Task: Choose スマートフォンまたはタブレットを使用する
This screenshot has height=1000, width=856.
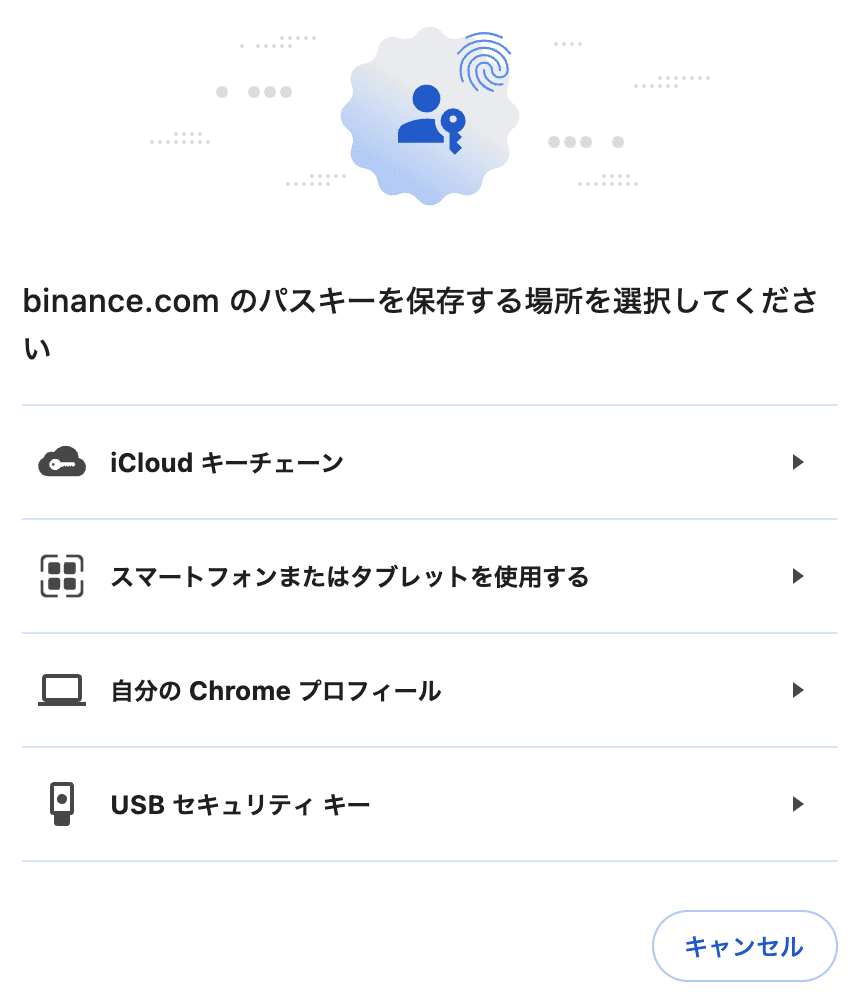Action: click(x=428, y=576)
